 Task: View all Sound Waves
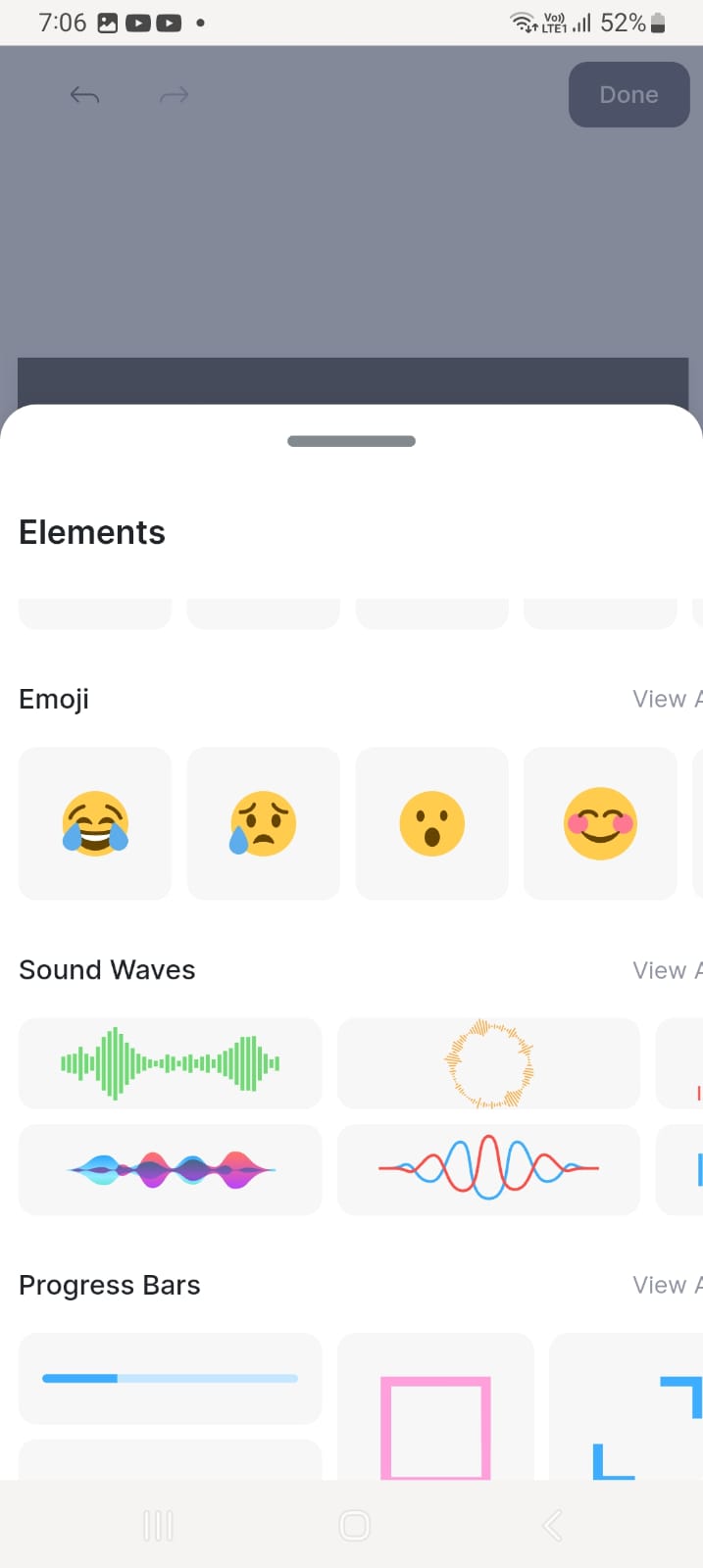point(667,970)
